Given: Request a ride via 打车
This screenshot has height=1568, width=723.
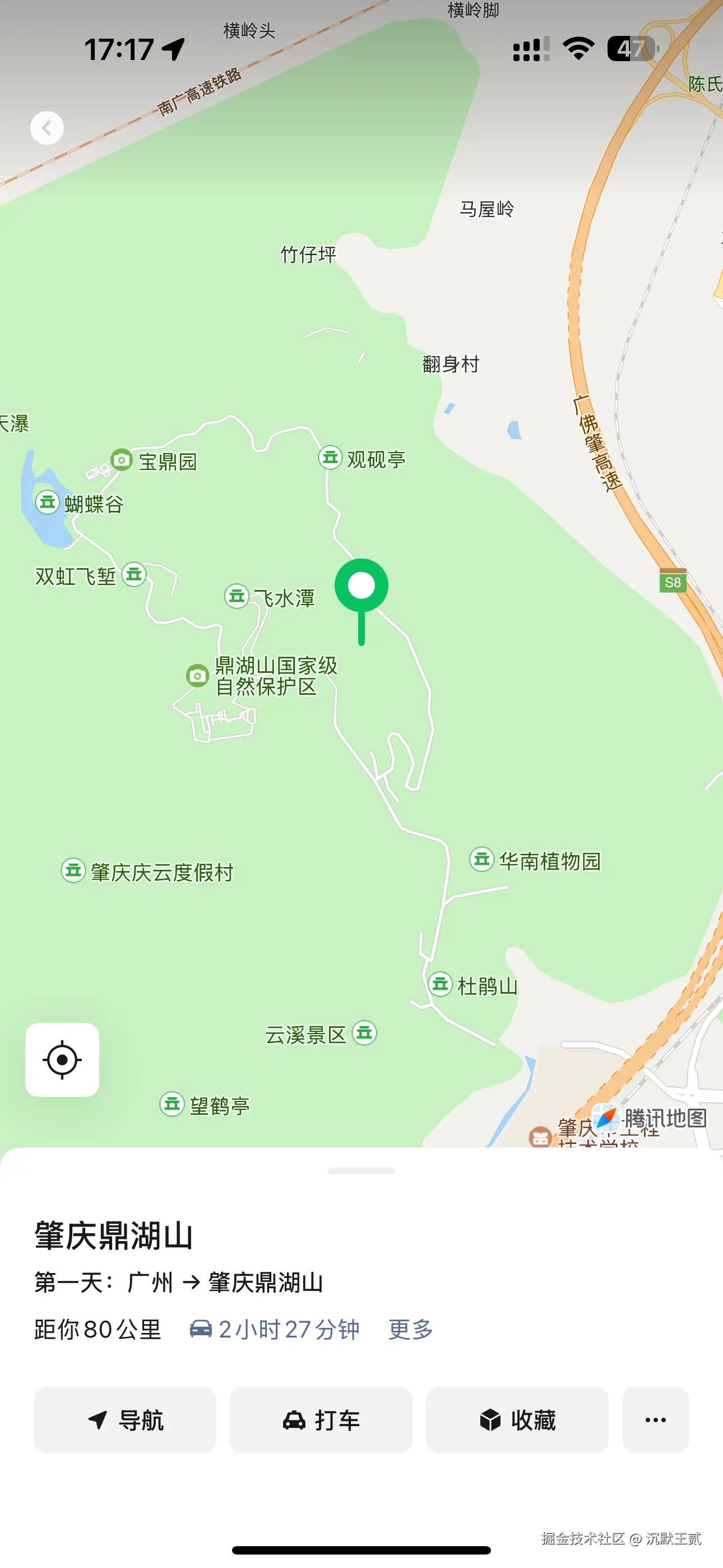Looking at the screenshot, I should click(x=322, y=1421).
